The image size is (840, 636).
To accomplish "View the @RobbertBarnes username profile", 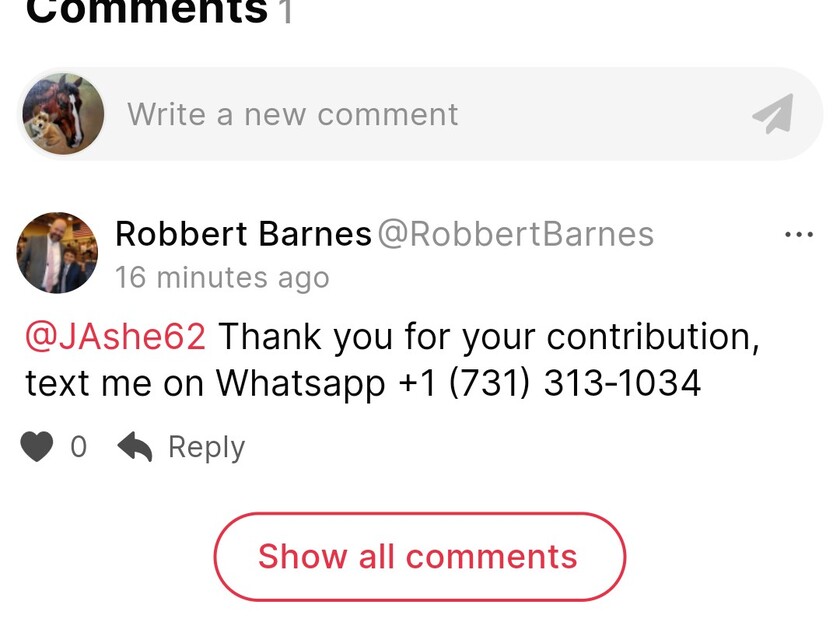I will point(516,234).
